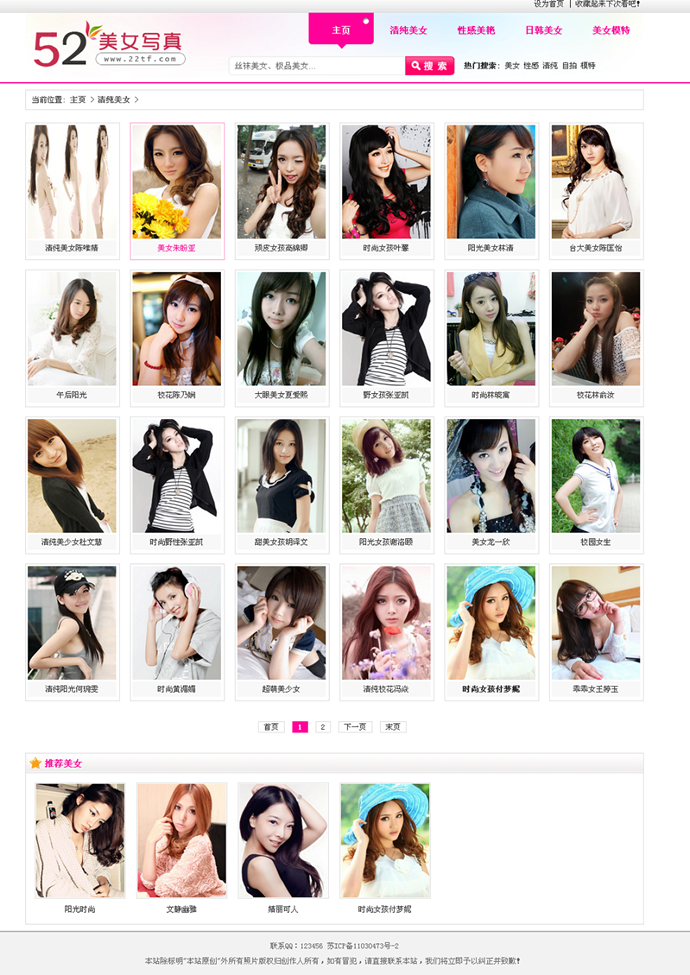Open the 性感美艳 navigation tab
Screen dimensions: 690x975
[x=476, y=31]
